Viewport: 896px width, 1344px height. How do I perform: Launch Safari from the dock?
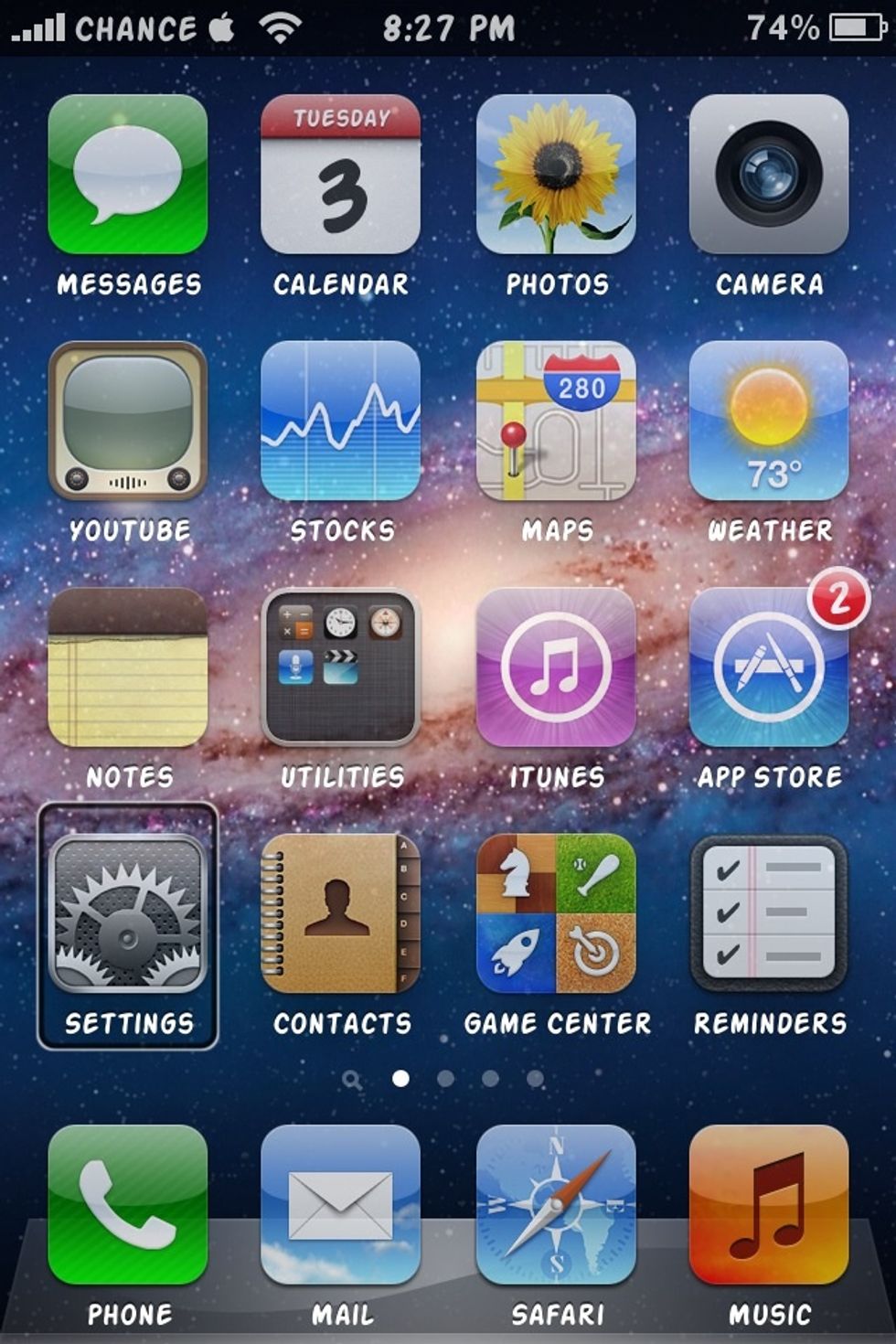pos(556,1205)
